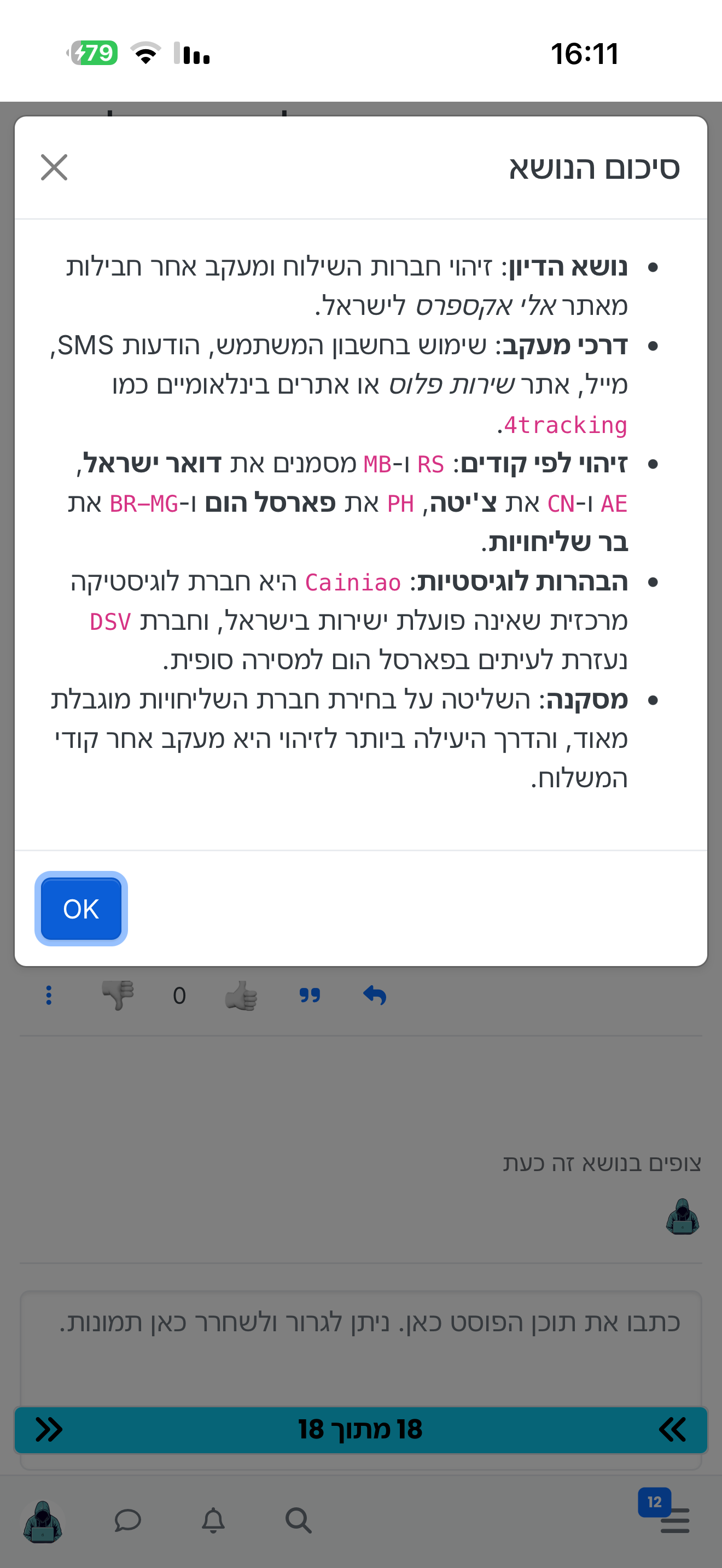Open my profile avatar in the bottom bar
The height and width of the screenshot is (1568, 722).
click(x=43, y=1521)
